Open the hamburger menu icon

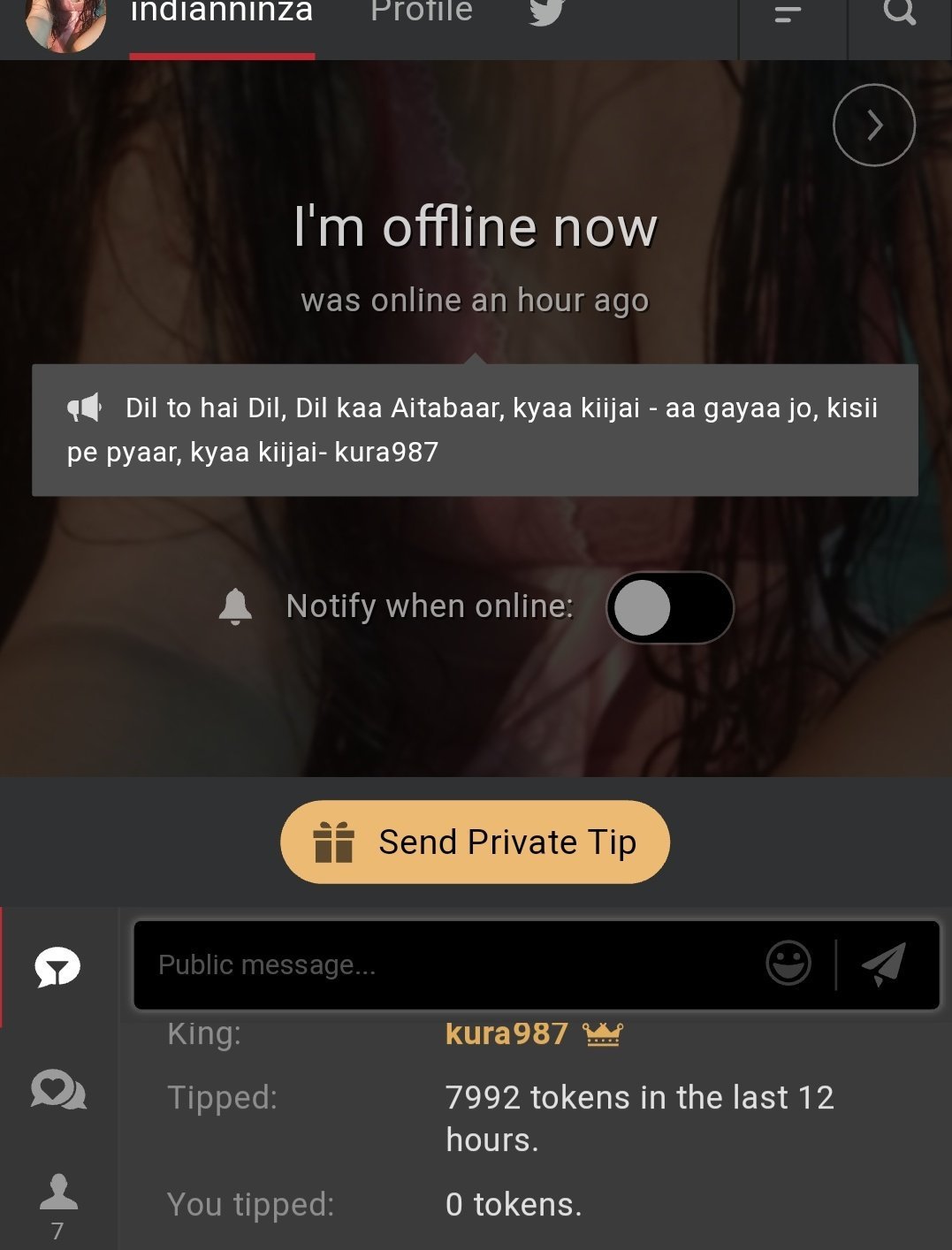788,14
